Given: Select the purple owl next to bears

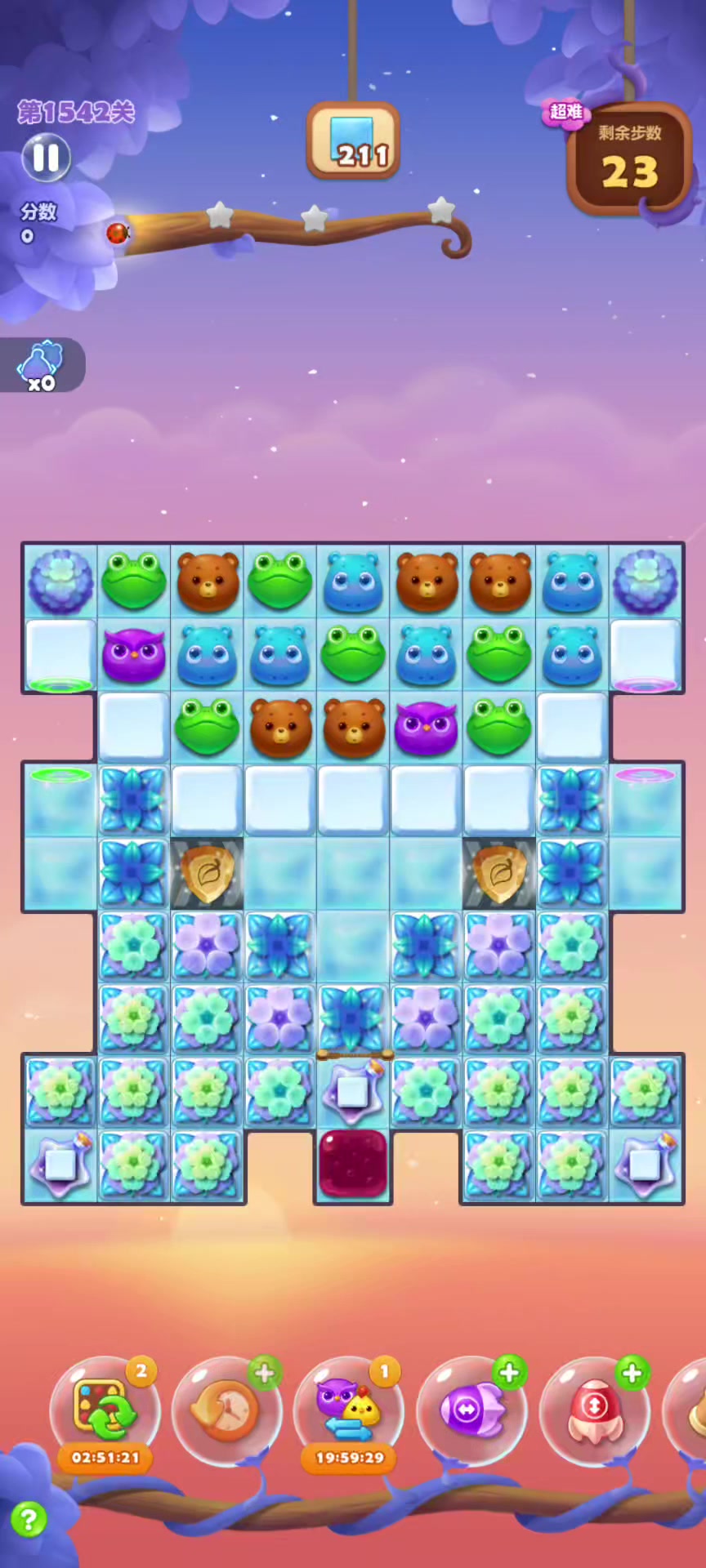Looking at the screenshot, I should tap(426, 726).
